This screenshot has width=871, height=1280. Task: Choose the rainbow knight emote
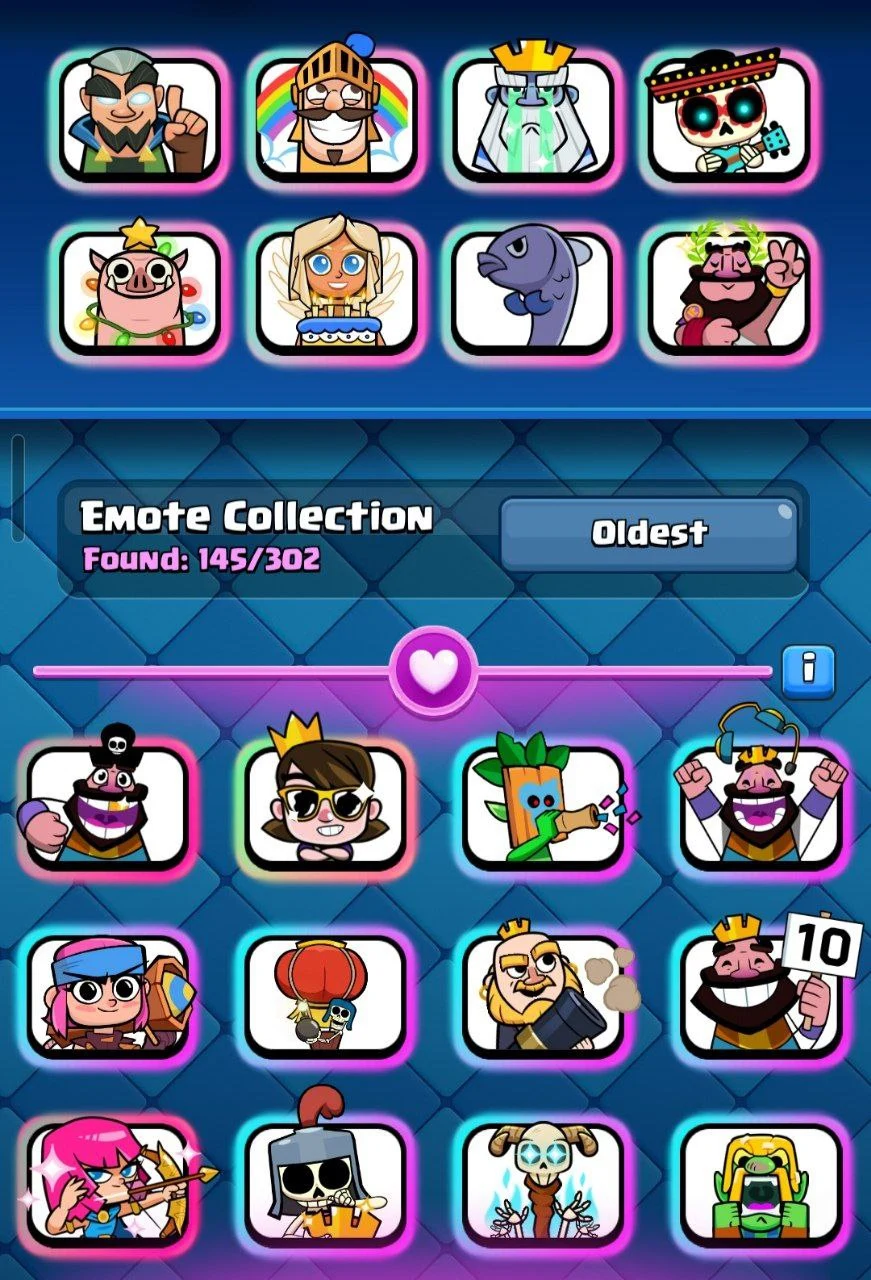[336, 119]
